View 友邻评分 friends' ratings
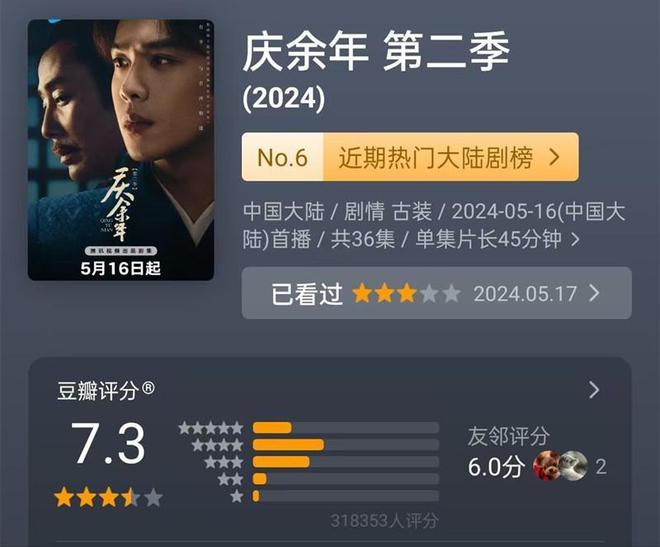 click(537, 454)
